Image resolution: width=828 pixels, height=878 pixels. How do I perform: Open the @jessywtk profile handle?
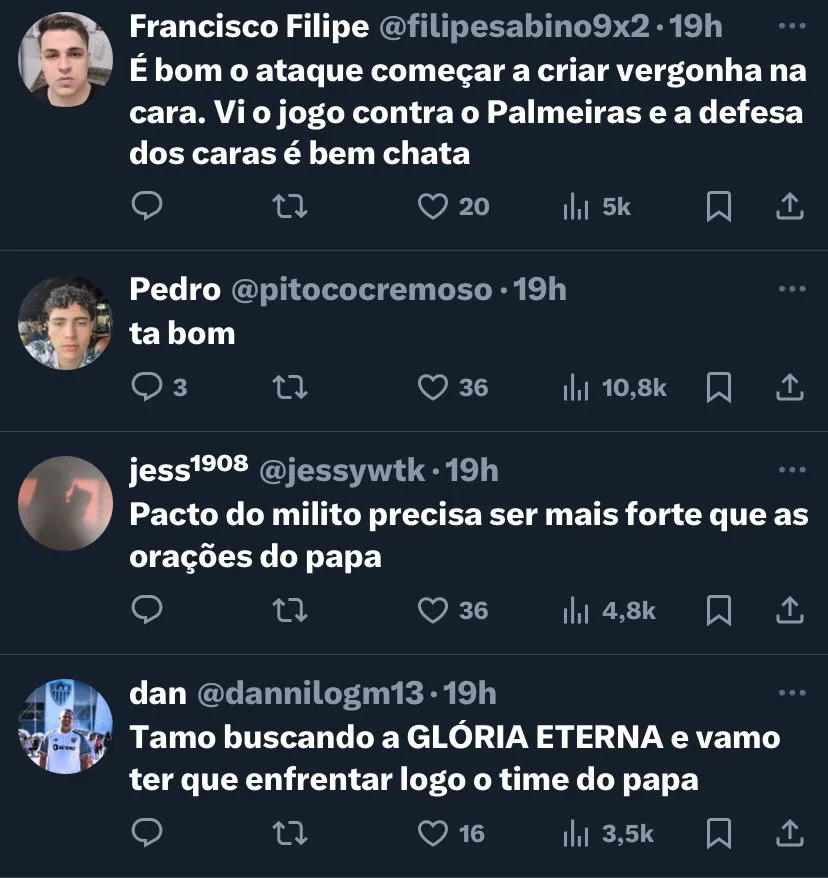[343, 470]
